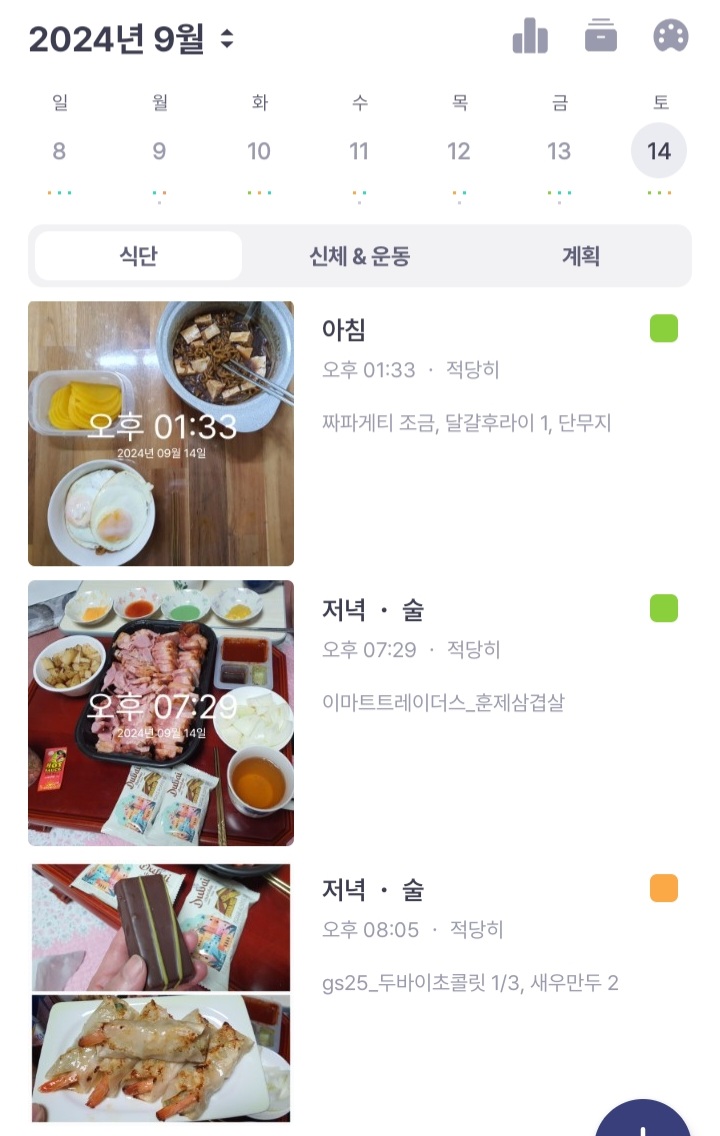
Task: Select Saturday the 14th in calendar
Action: [659, 151]
